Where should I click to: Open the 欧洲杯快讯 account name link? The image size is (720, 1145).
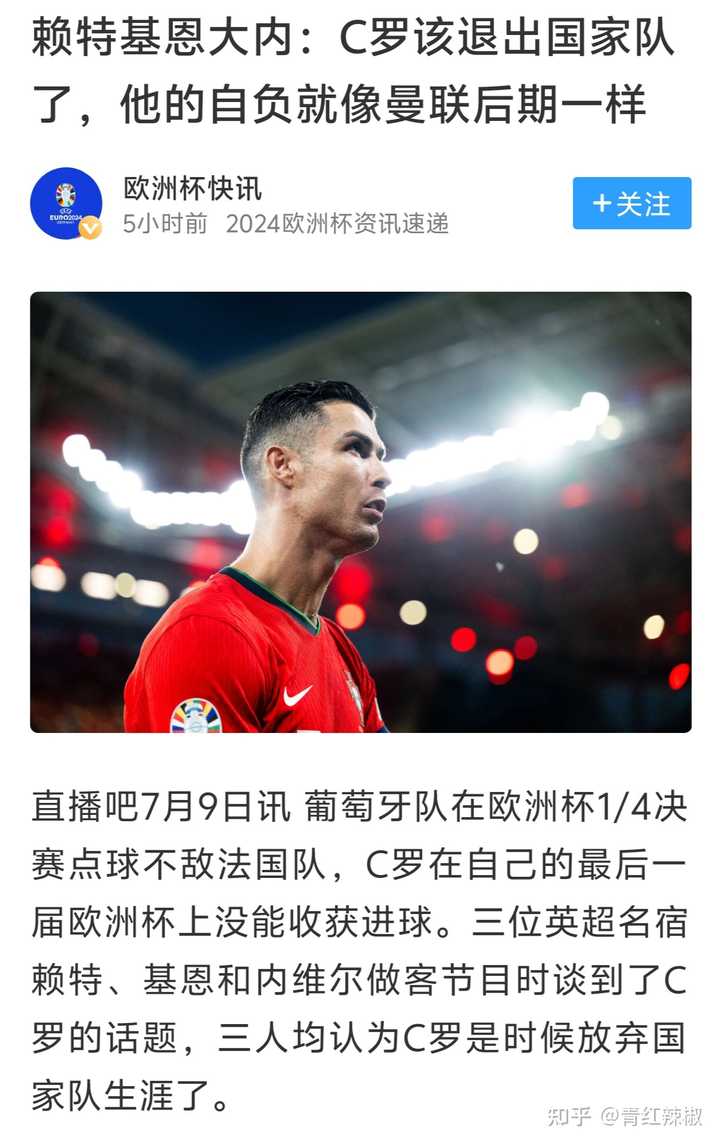click(x=193, y=188)
